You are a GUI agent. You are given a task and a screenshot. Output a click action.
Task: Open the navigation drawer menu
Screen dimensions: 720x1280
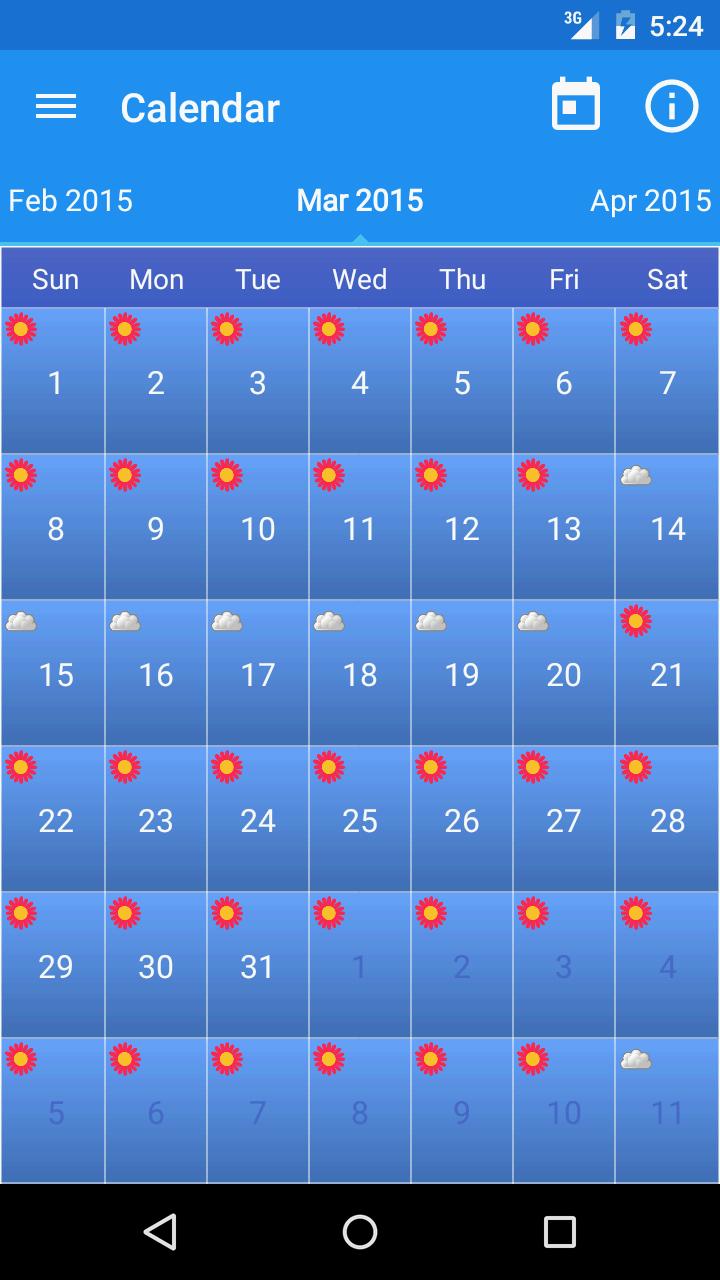55,106
